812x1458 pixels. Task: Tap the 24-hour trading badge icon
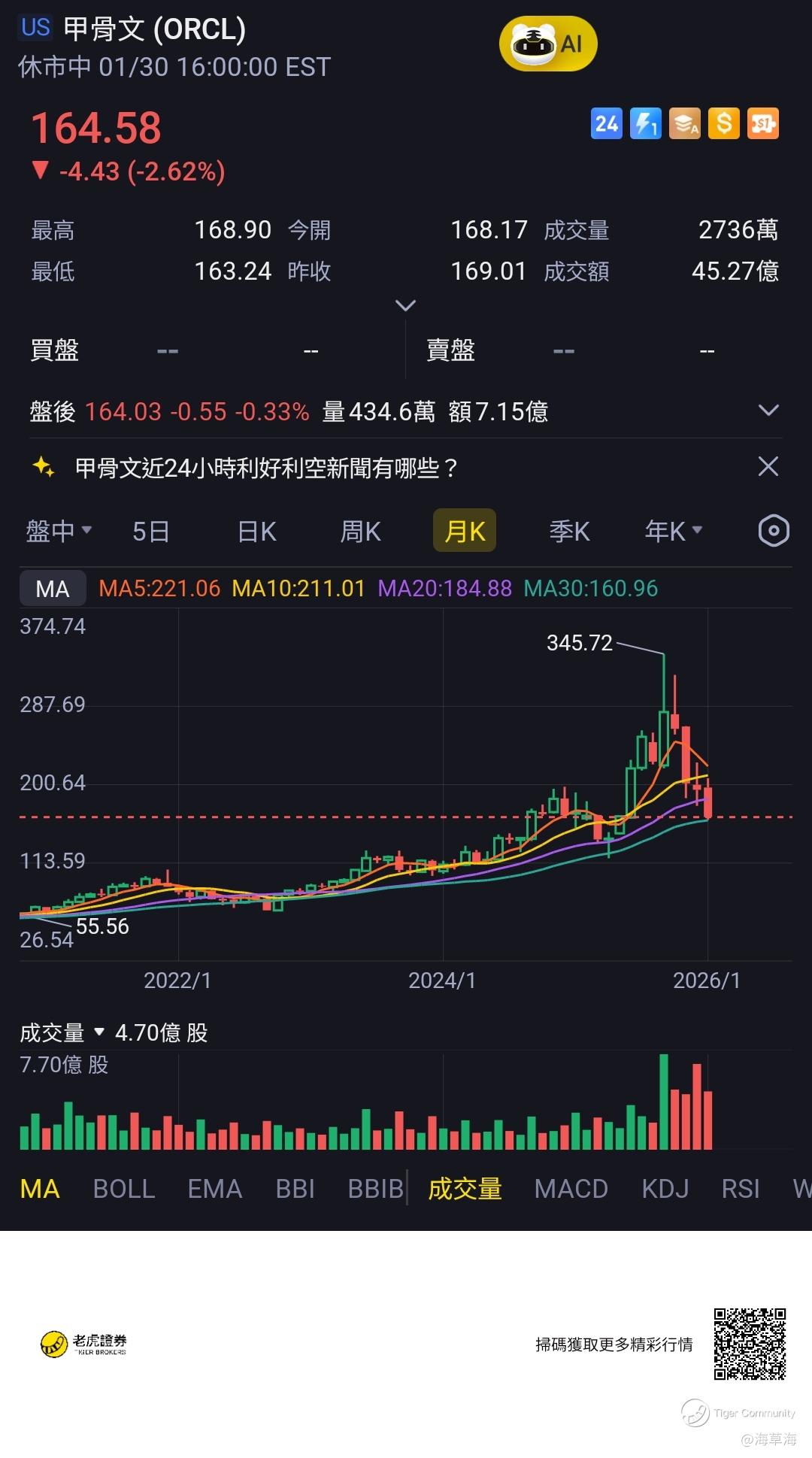click(x=606, y=123)
